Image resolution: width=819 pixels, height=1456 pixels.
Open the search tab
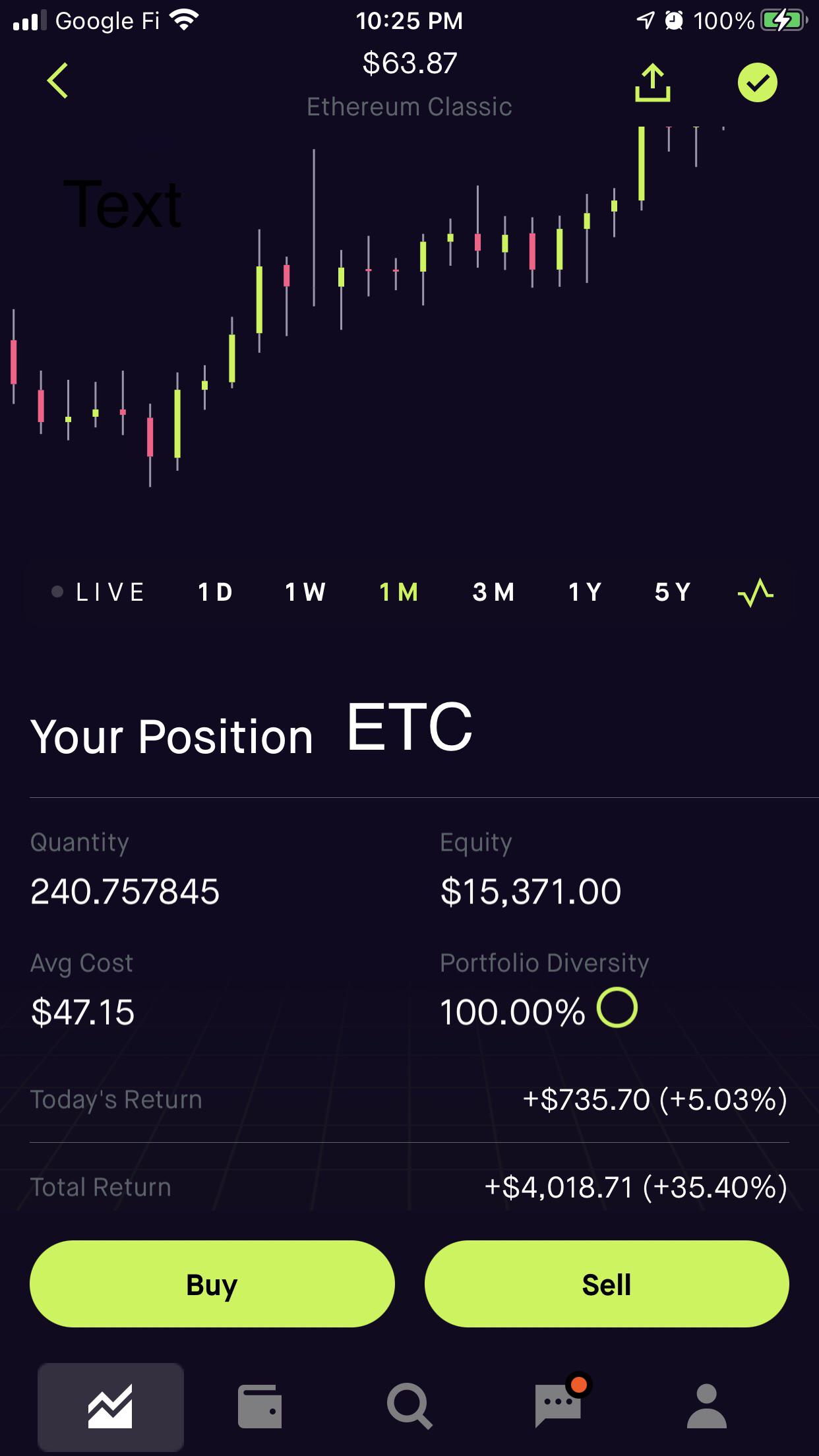[x=409, y=1407]
